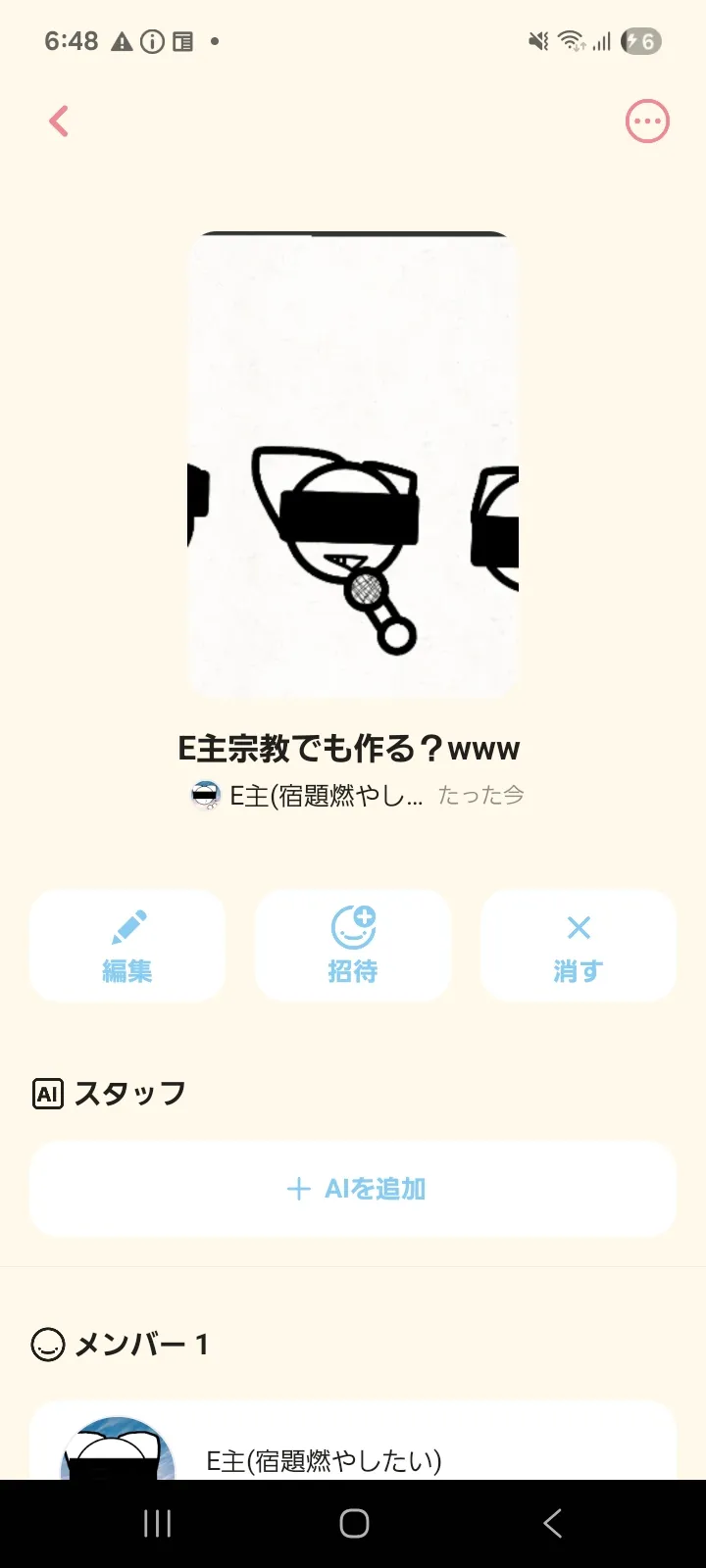Open the three-dot more options menu
Screen dimensions: 706x1568
click(647, 122)
